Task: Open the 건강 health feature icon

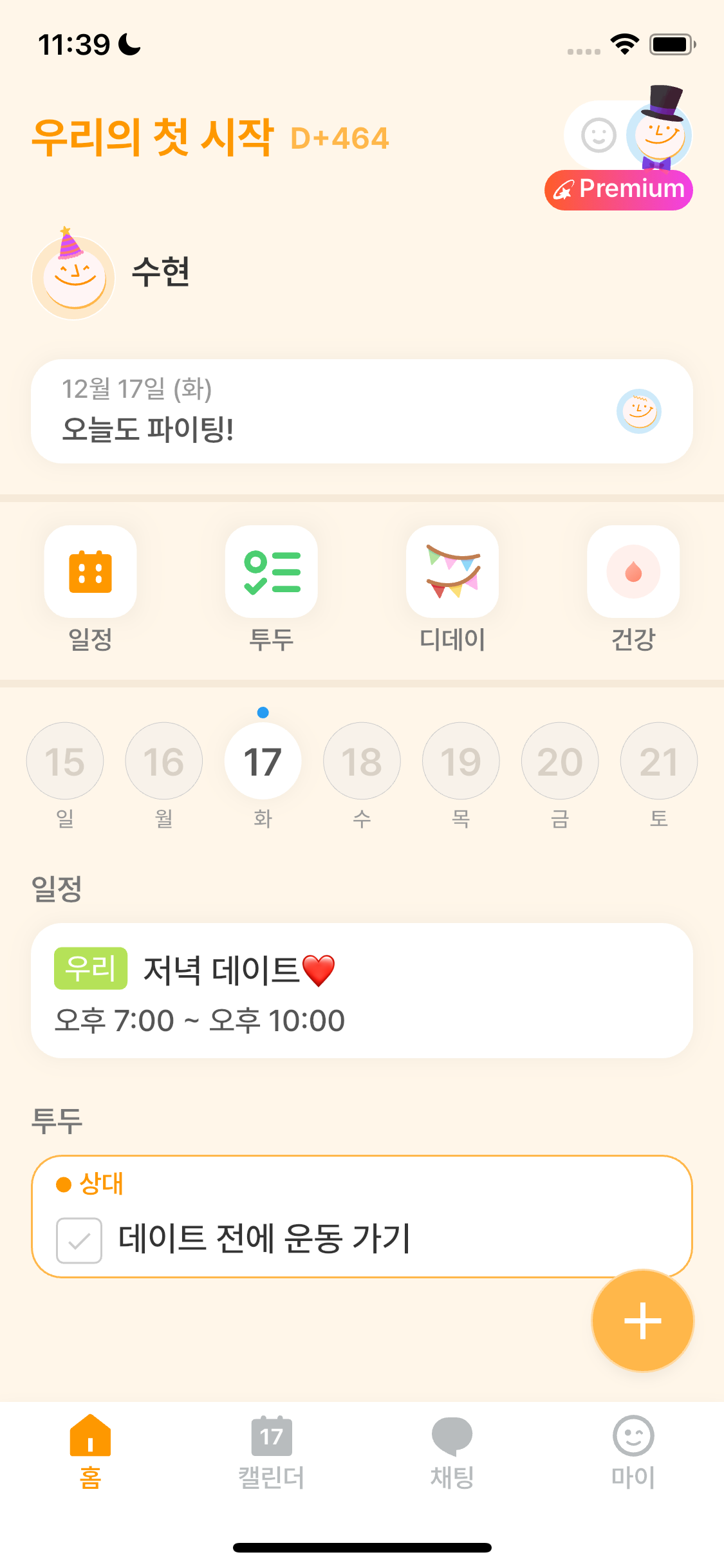Action: coord(633,572)
